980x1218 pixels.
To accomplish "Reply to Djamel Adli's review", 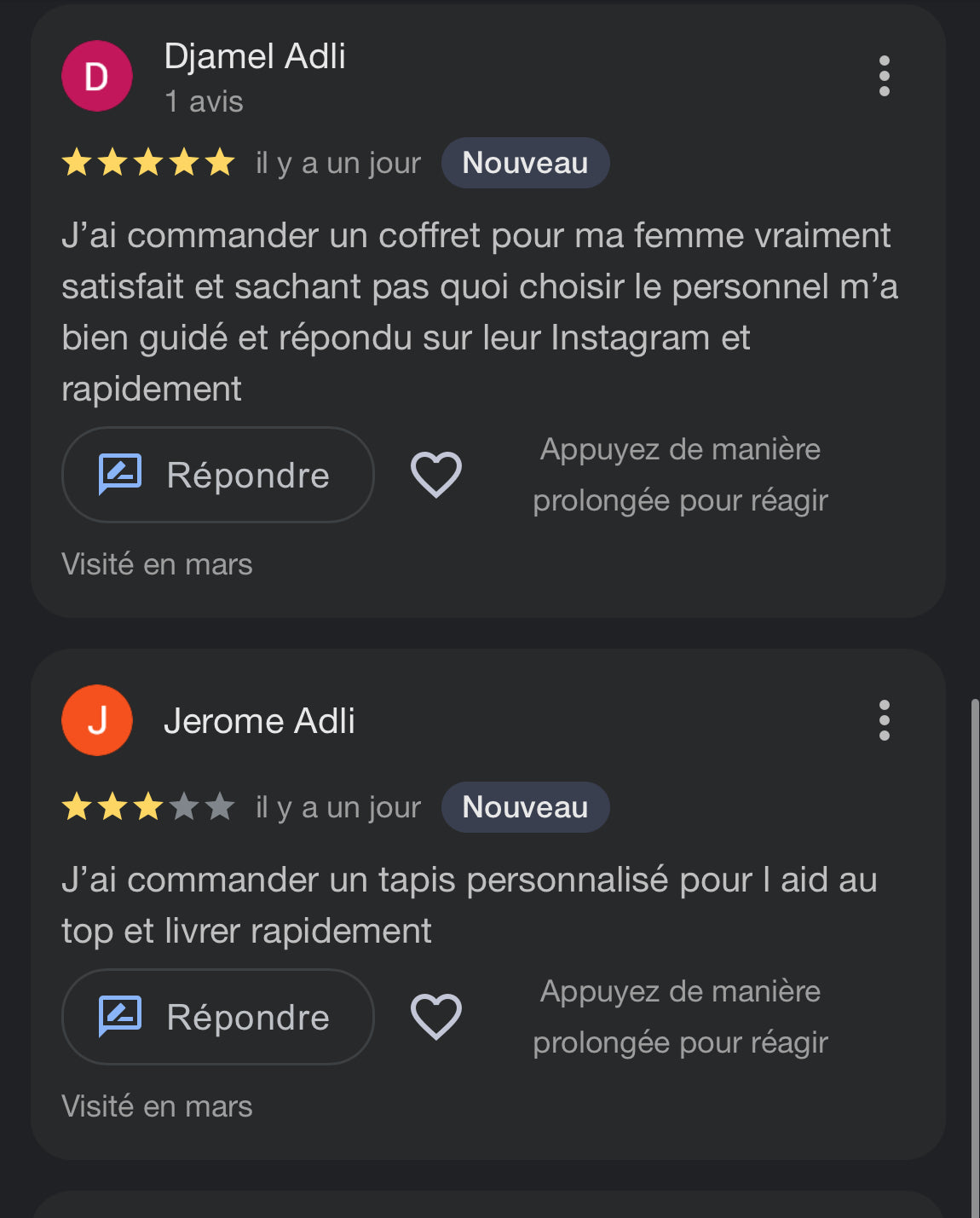I will tap(217, 475).
